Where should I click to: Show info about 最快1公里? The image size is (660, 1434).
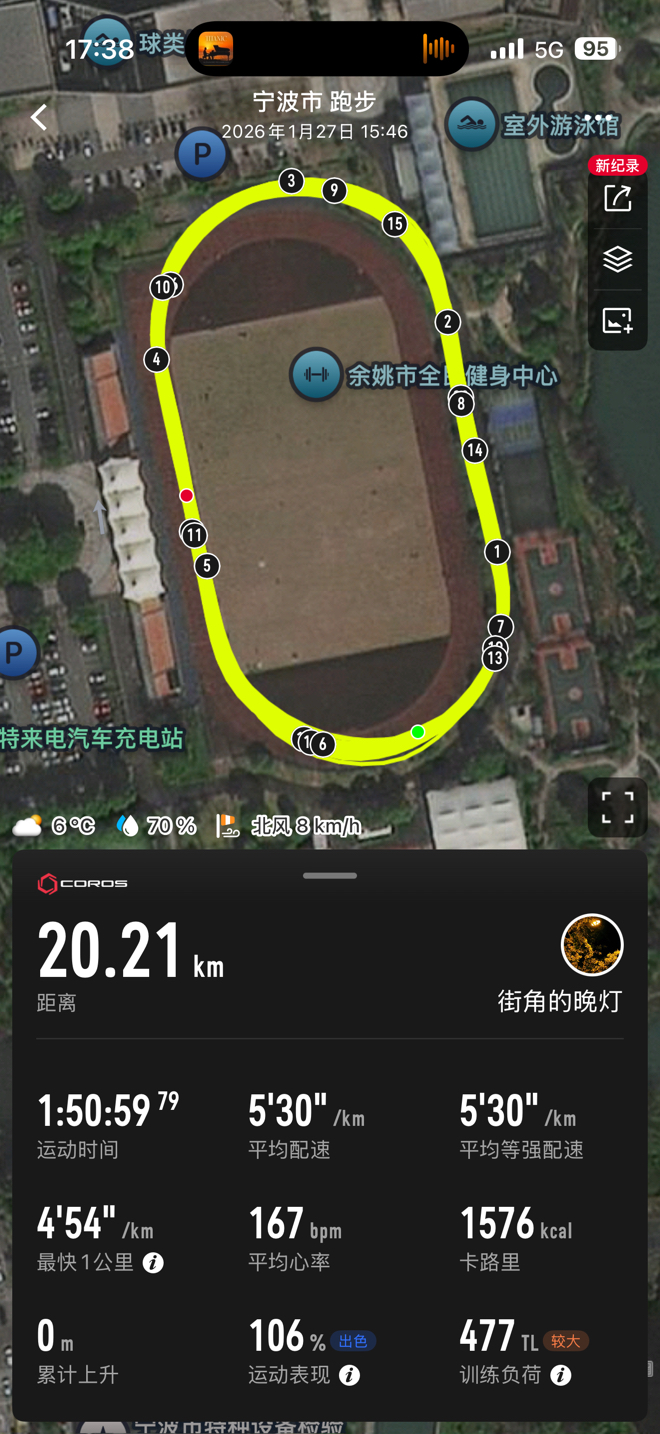click(153, 1263)
